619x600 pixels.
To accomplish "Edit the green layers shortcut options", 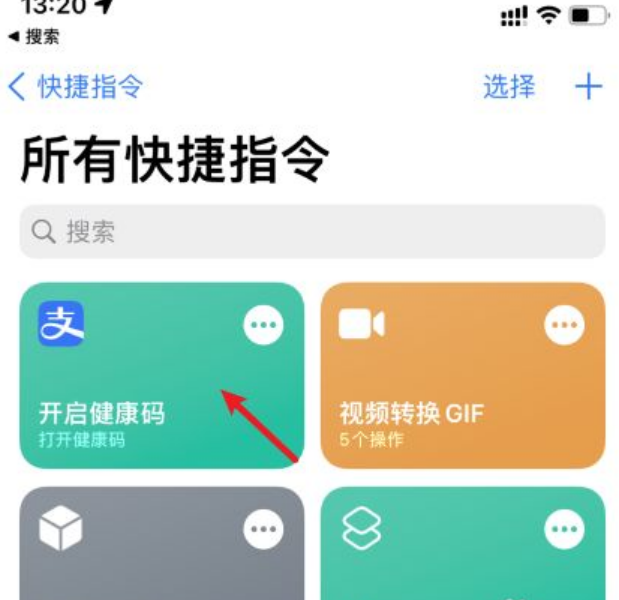I will [x=564, y=530].
